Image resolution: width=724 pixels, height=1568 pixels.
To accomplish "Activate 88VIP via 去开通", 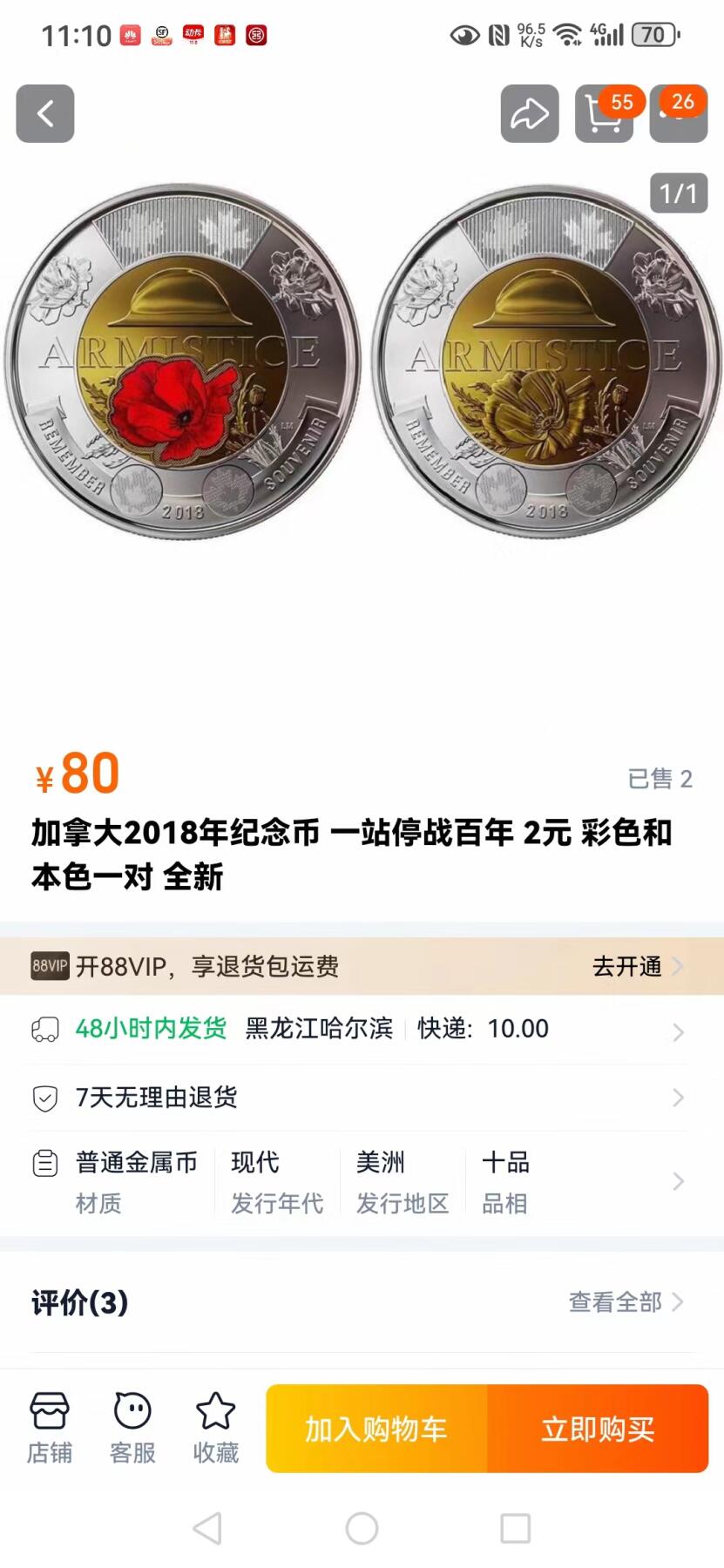I will pyautogui.click(x=636, y=966).
